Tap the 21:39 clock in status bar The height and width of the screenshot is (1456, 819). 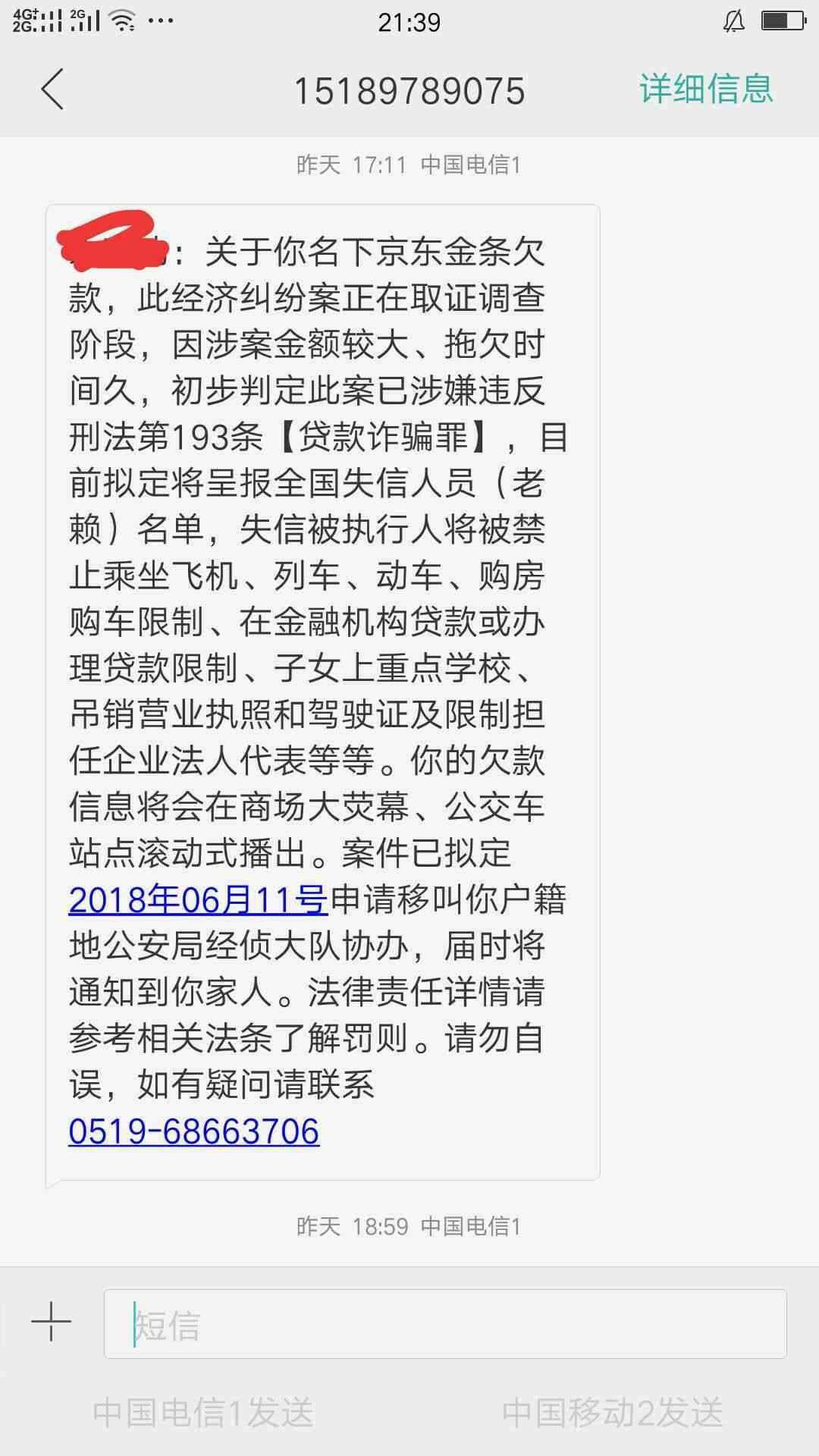409,23
